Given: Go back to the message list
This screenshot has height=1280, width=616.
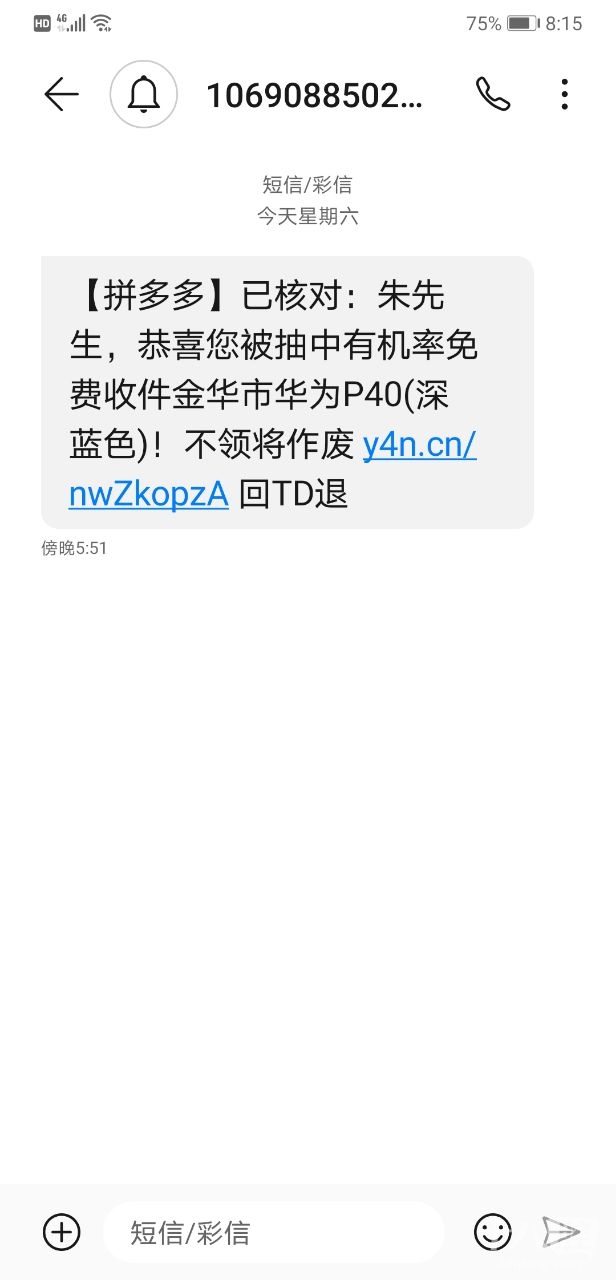Looking at the screenshot, I should click(61, 95).
